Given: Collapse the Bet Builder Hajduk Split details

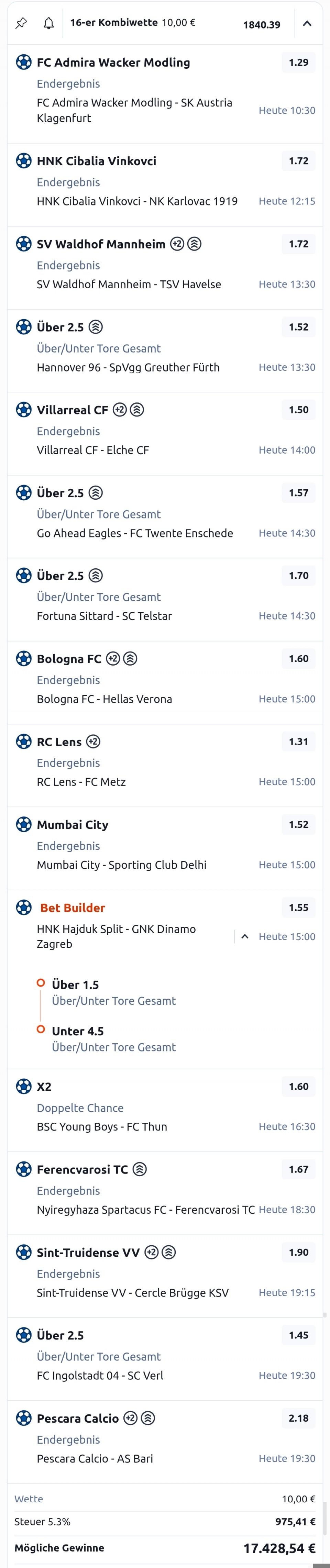Looking at the screenshot, I should (x=245, y=936).
